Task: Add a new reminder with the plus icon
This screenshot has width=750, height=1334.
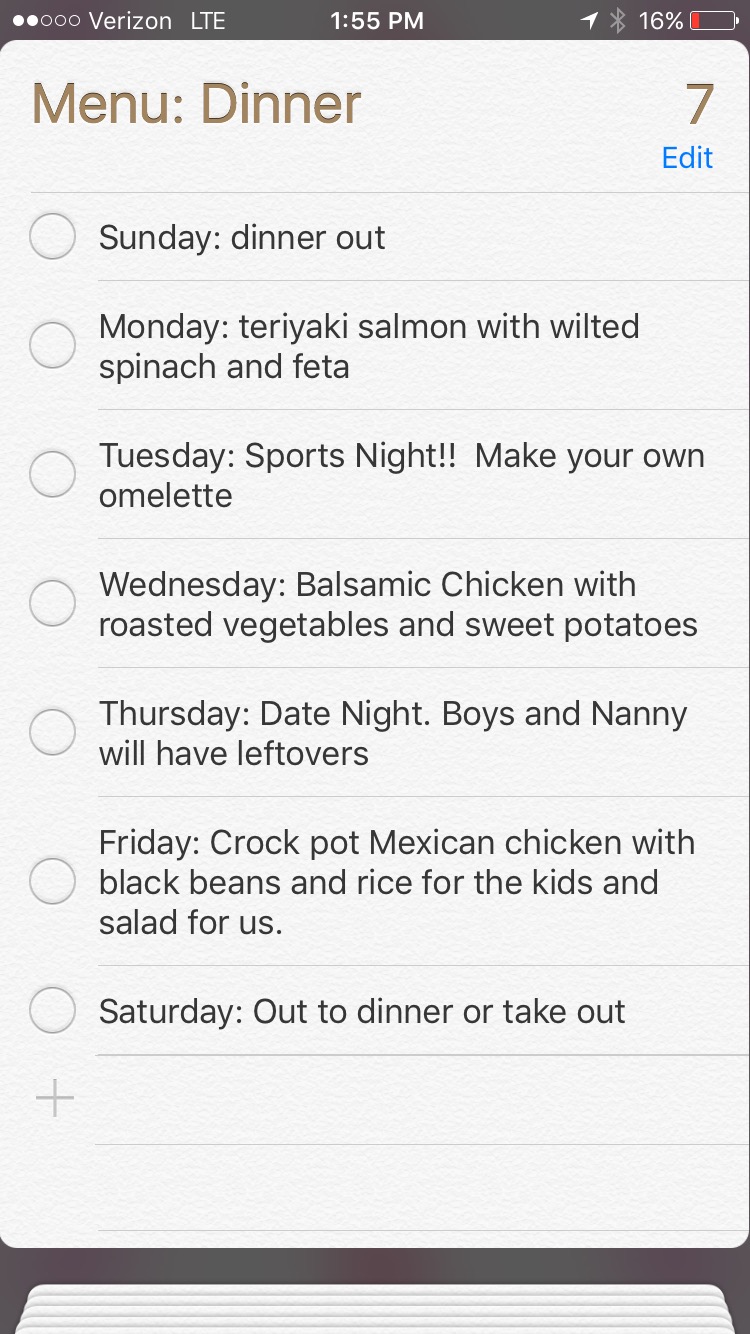Action: click(x=55, y=1099)
